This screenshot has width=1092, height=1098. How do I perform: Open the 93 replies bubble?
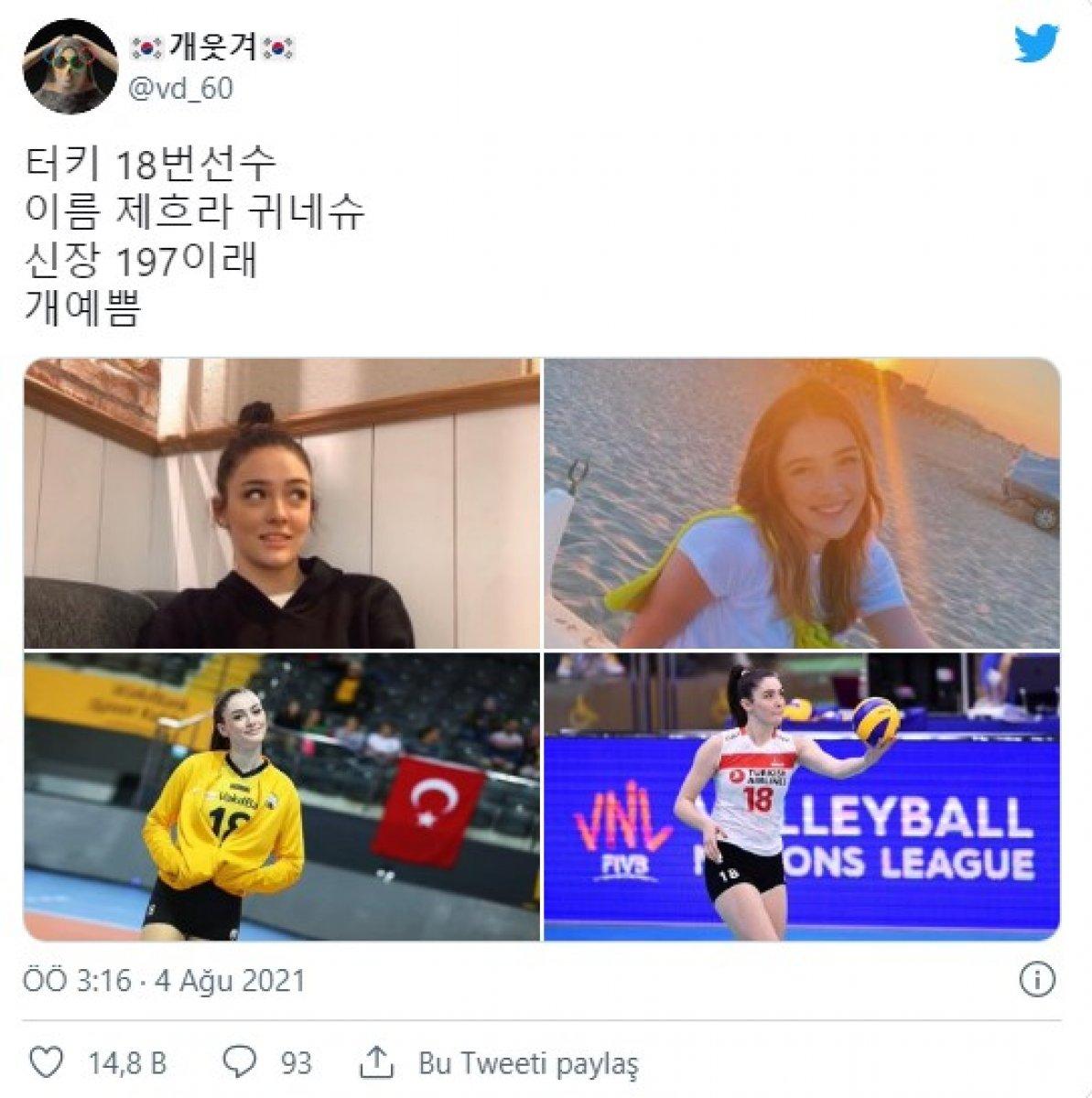coord(241,1063)
